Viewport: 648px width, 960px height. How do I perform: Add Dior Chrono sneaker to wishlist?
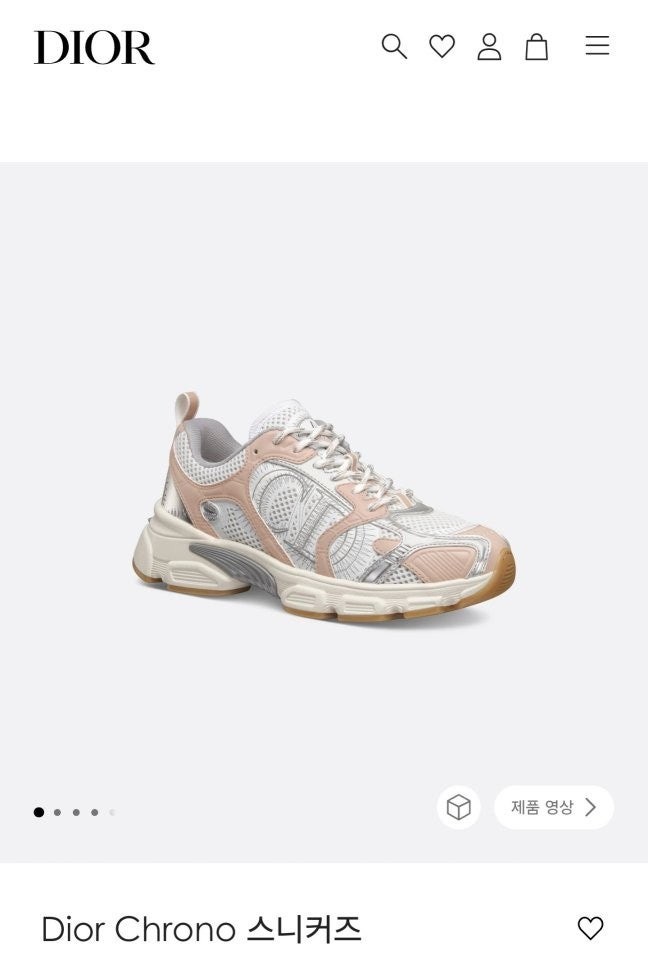591,928
